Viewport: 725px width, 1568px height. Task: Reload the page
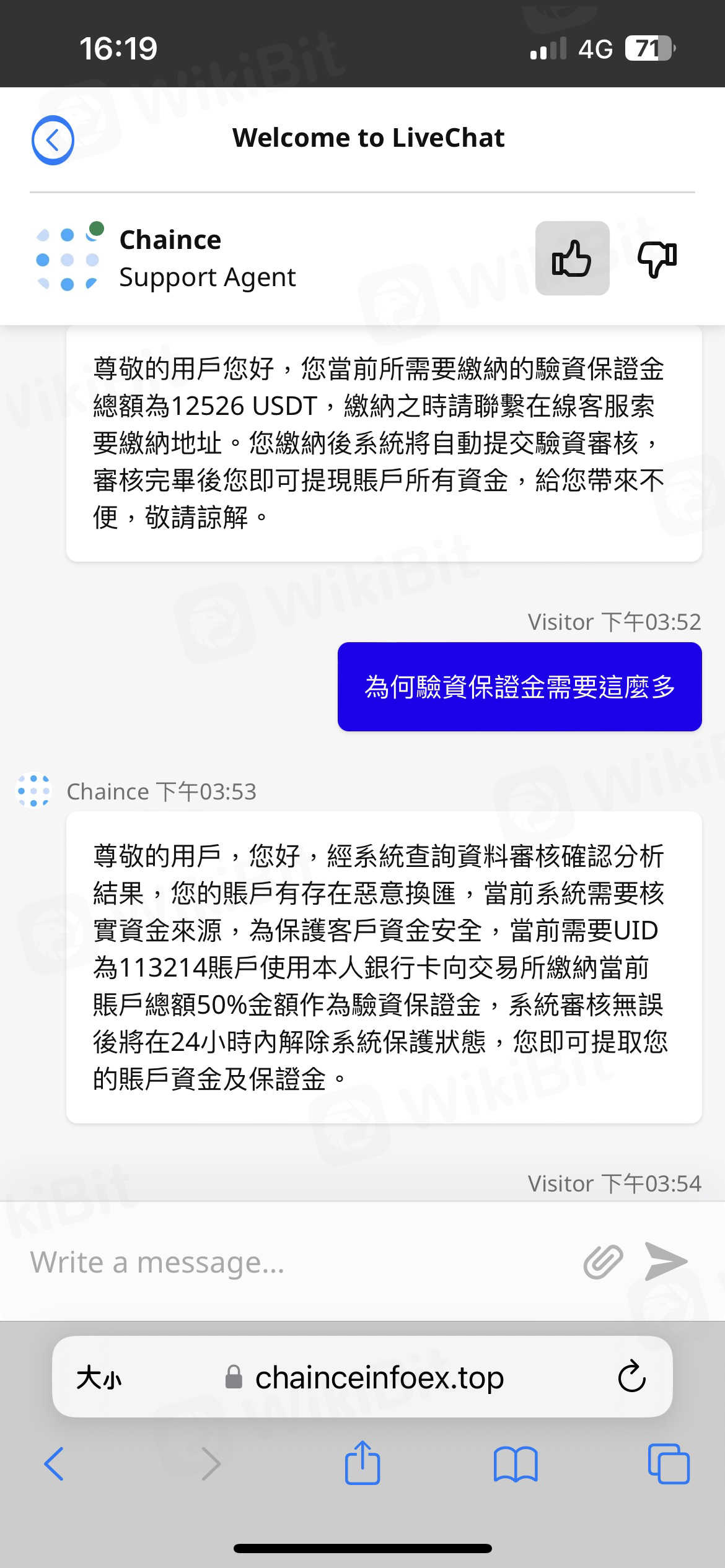click(631, 1377)
